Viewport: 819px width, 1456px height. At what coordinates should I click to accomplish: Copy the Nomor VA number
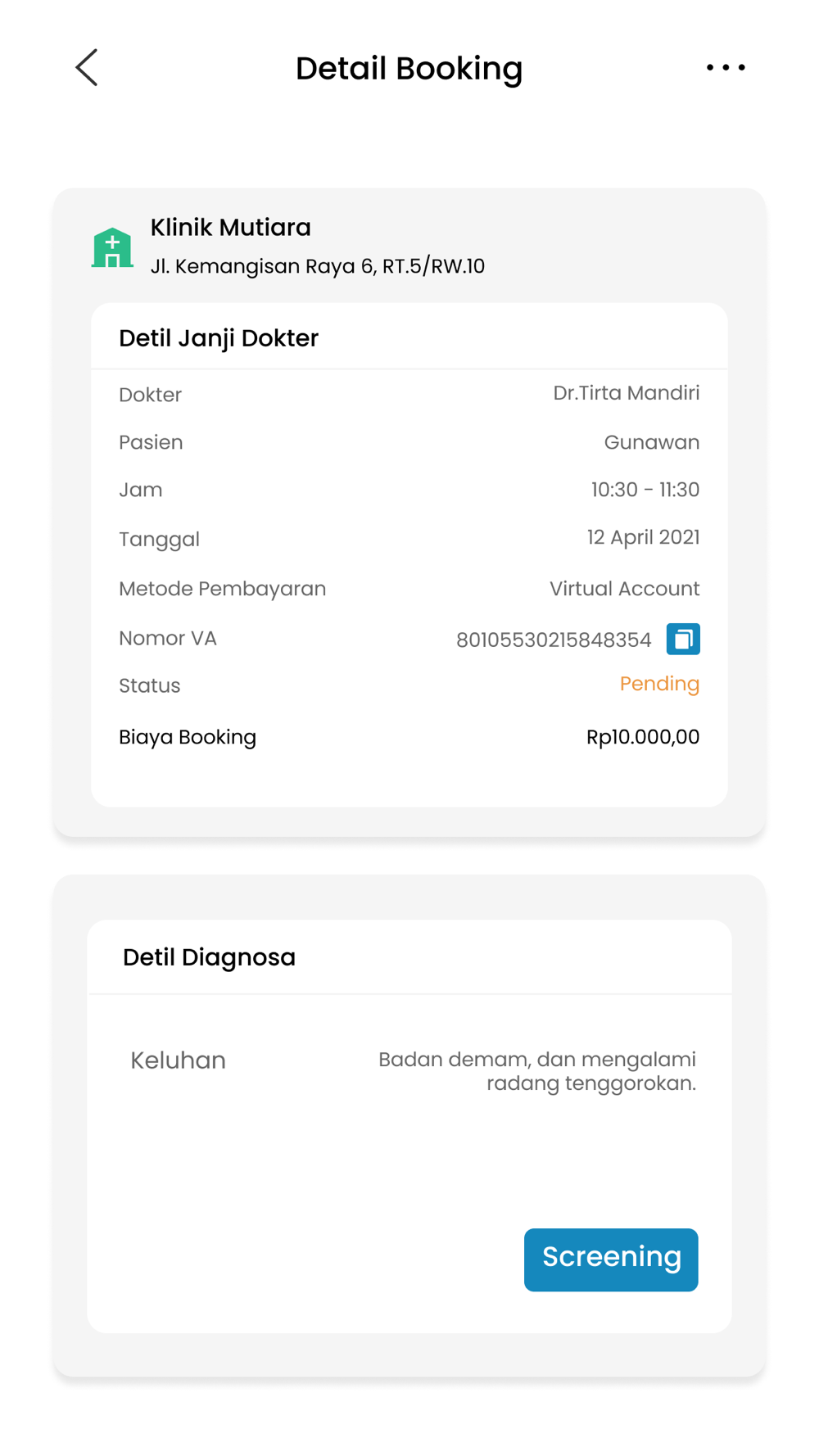pyautogui.click(x=683, y=639)
